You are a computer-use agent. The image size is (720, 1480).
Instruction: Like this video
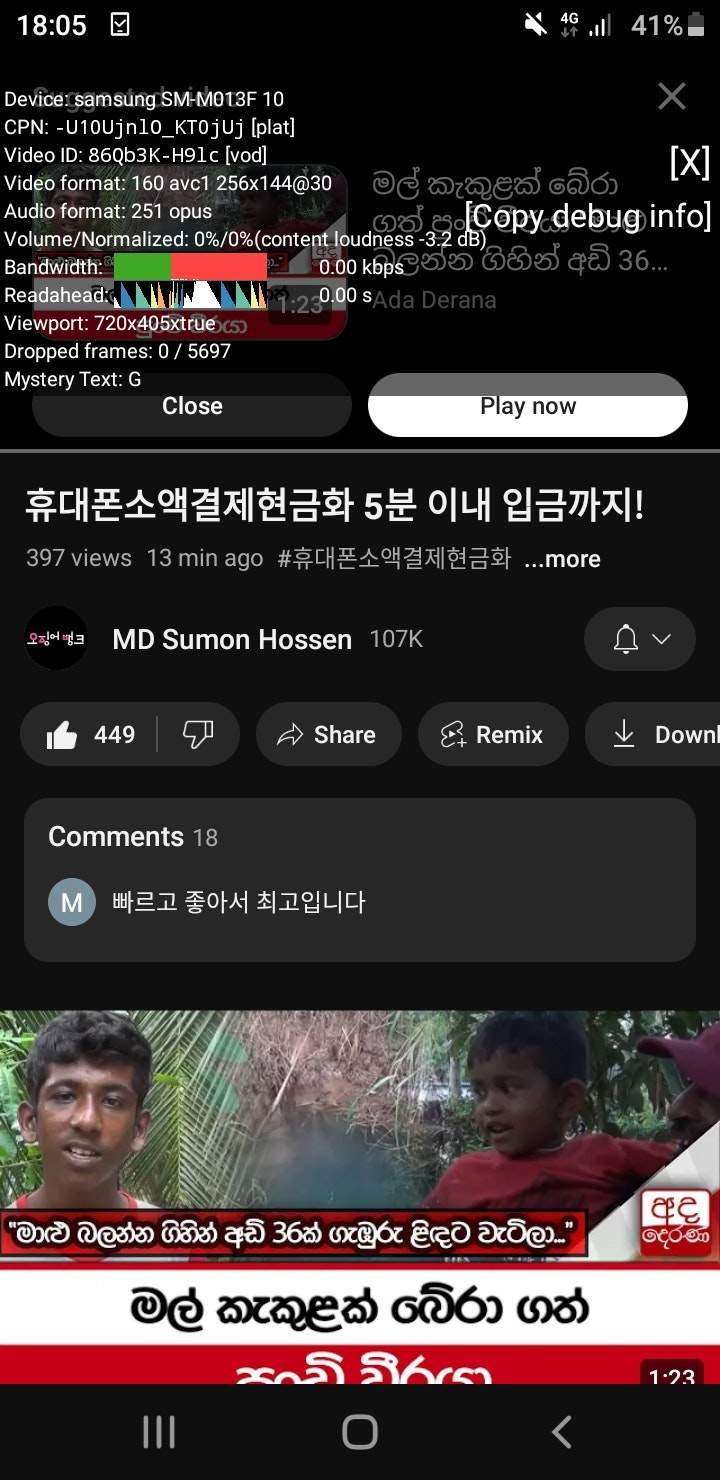click(90, 735)
